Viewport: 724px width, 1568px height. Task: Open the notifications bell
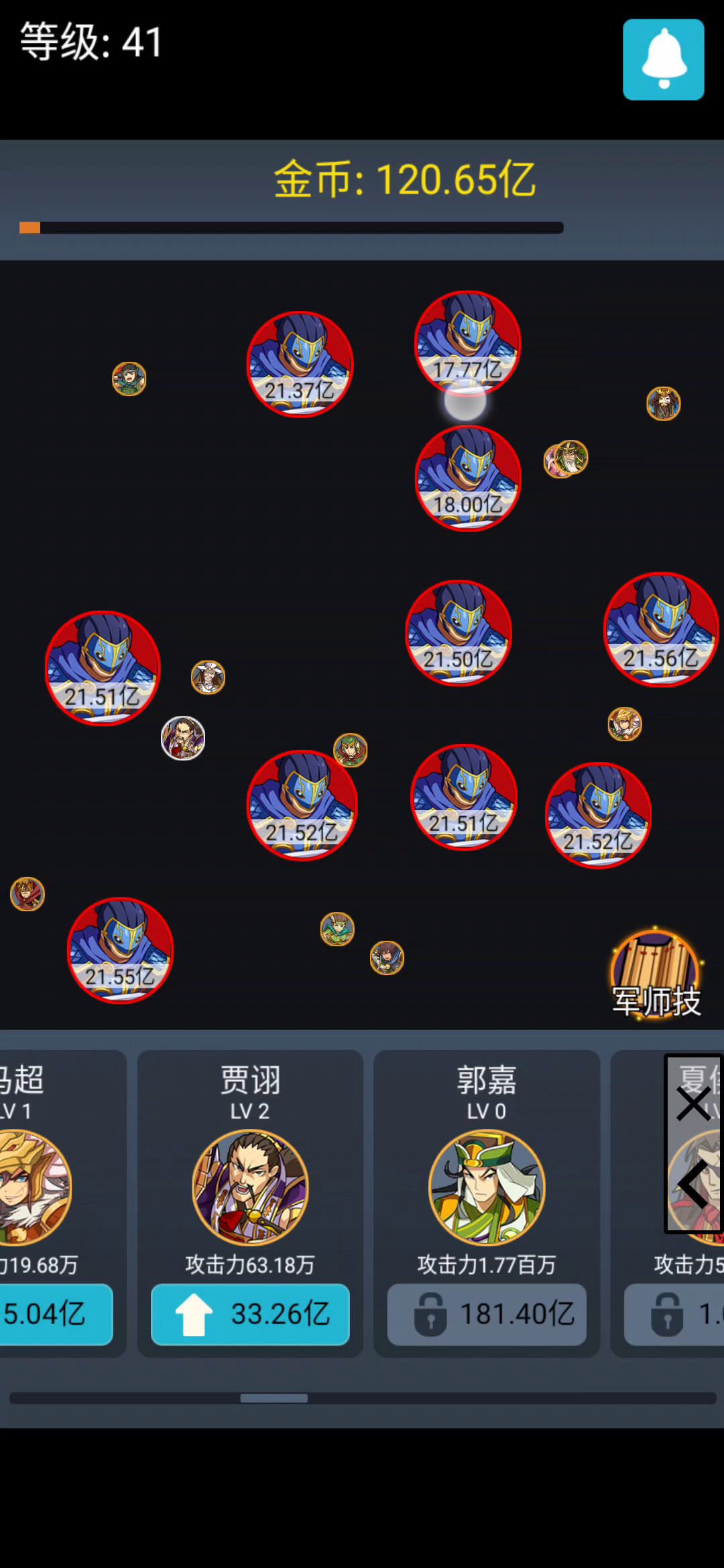point(663,60)
